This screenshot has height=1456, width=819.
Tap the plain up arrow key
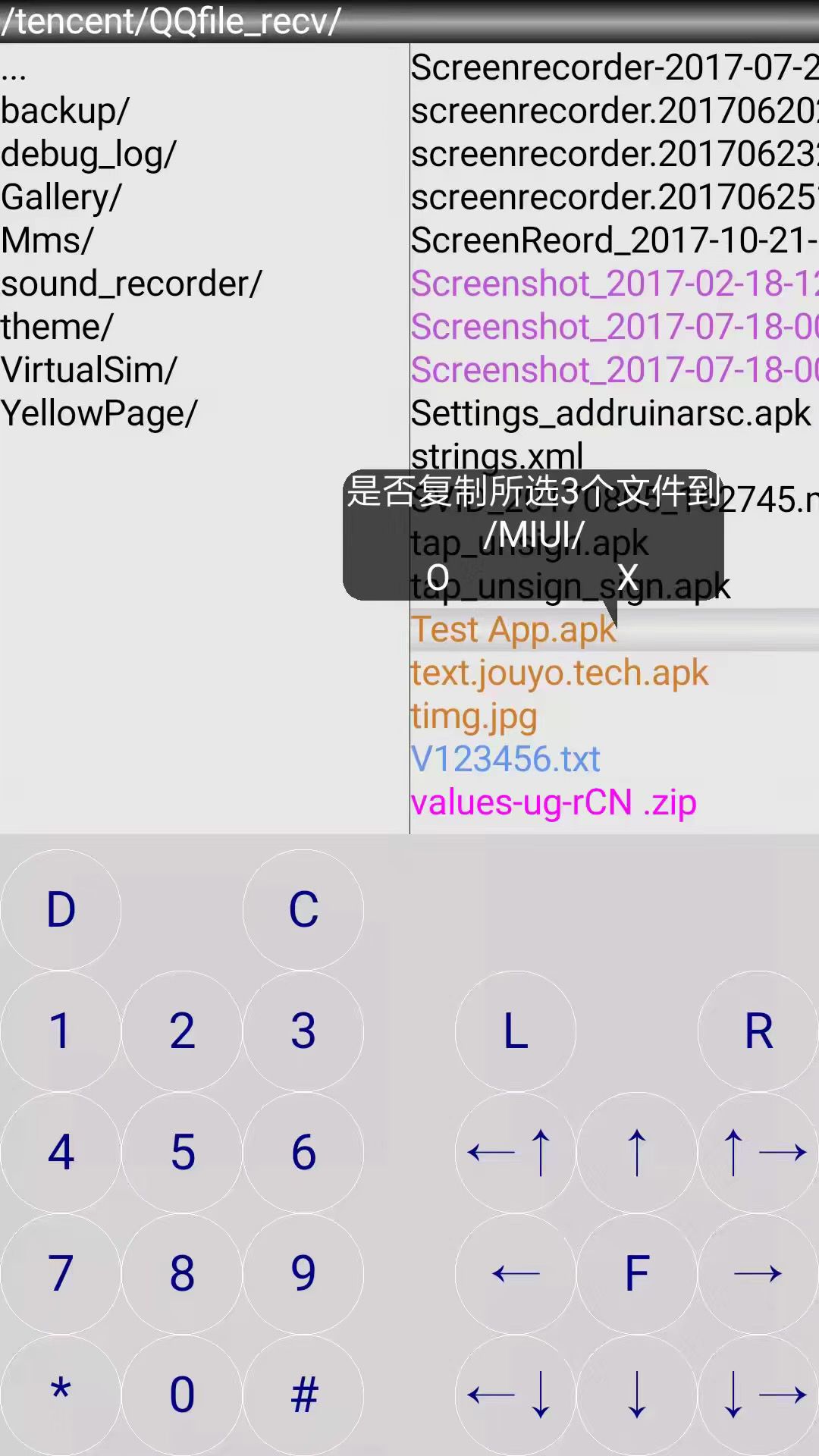pyautogui.click(x=637, y=1152)
